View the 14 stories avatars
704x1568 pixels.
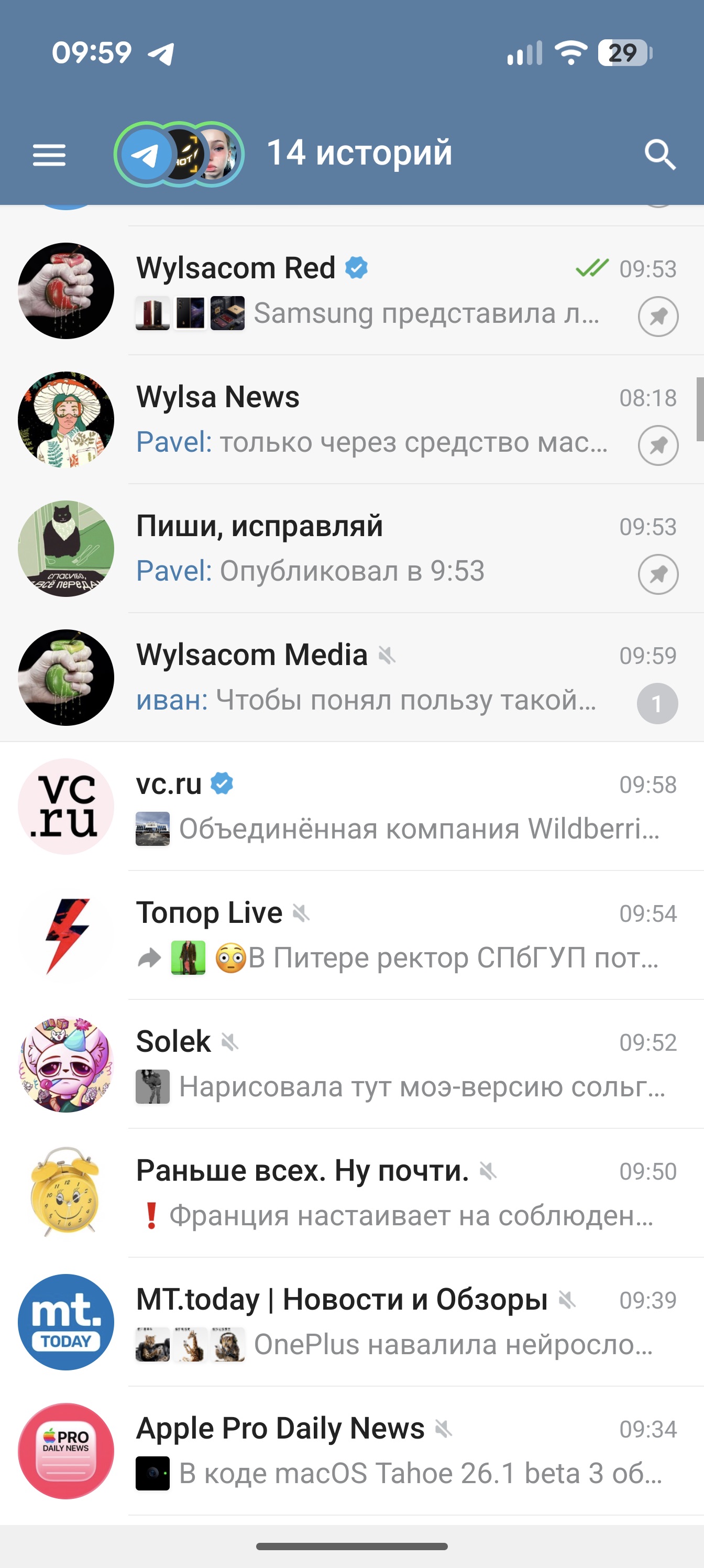point(179,155)
